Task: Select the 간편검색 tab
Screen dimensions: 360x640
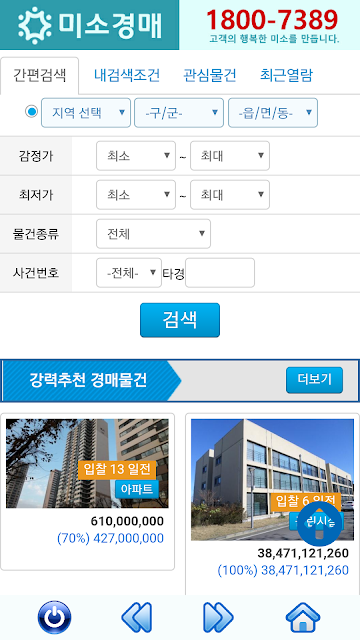Action: coord(39,76)
